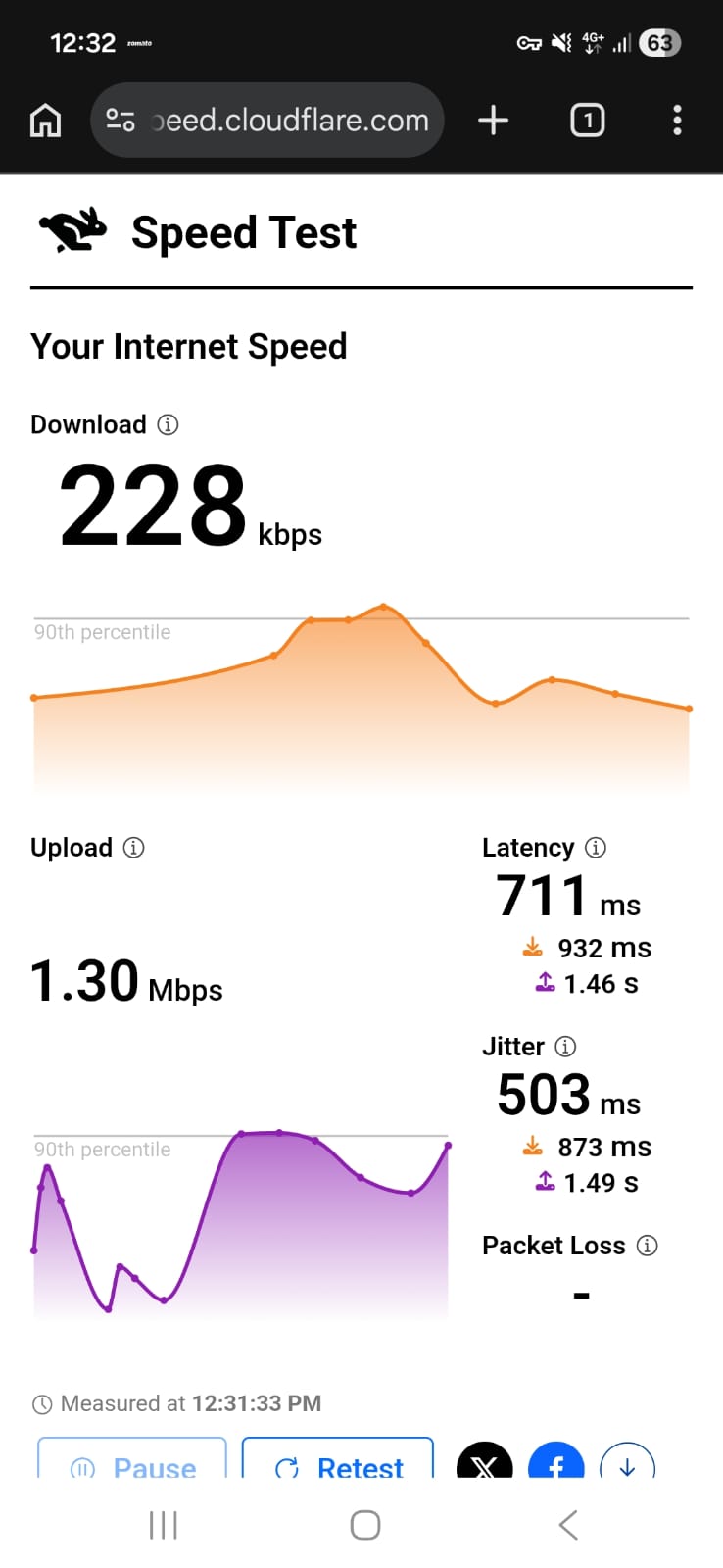Viewport: 723px width, 1568px height.
Task: Retest the internet speed
Action: (338, 1462)
